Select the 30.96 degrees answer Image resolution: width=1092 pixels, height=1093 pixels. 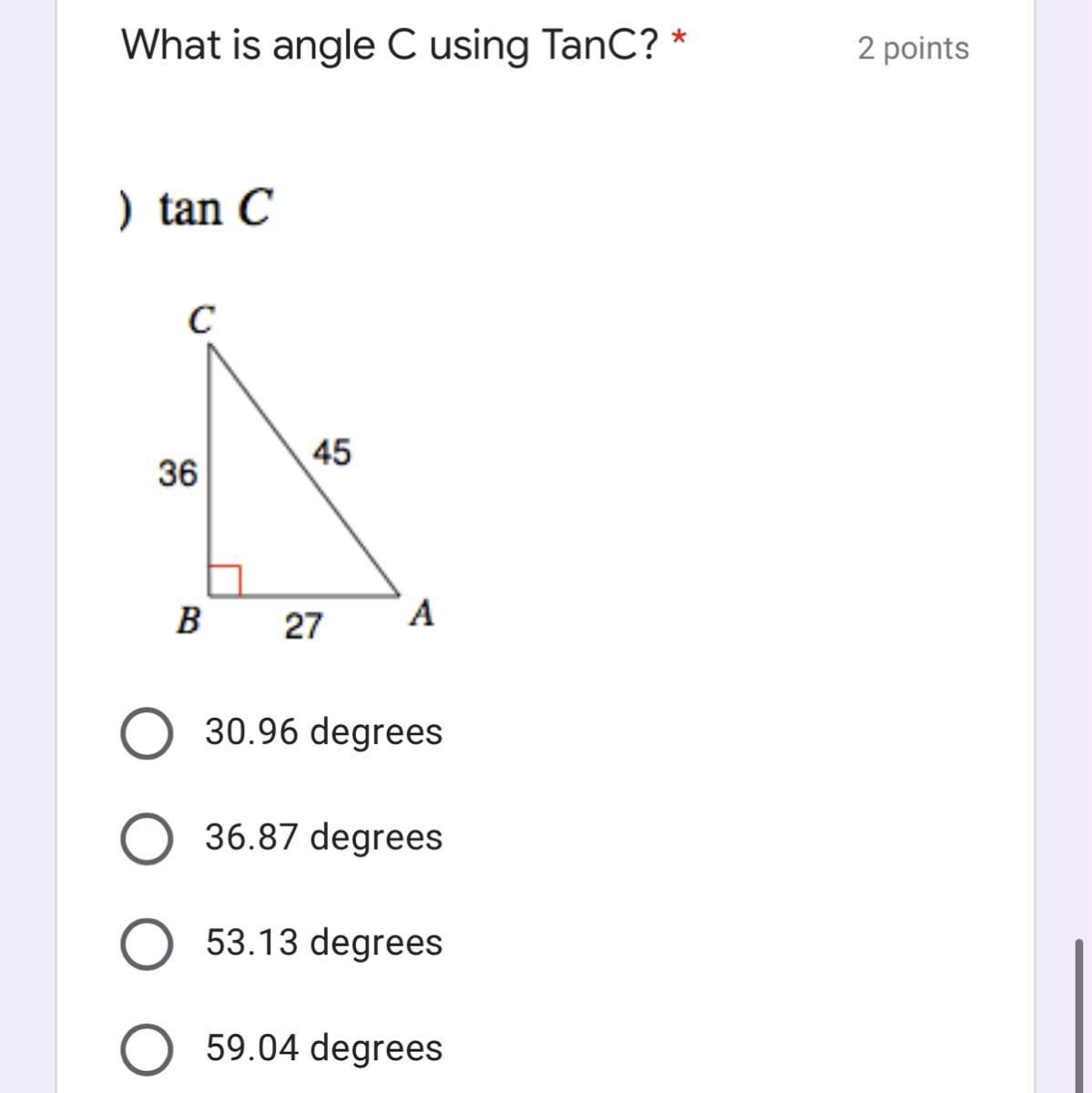[147, 734]
